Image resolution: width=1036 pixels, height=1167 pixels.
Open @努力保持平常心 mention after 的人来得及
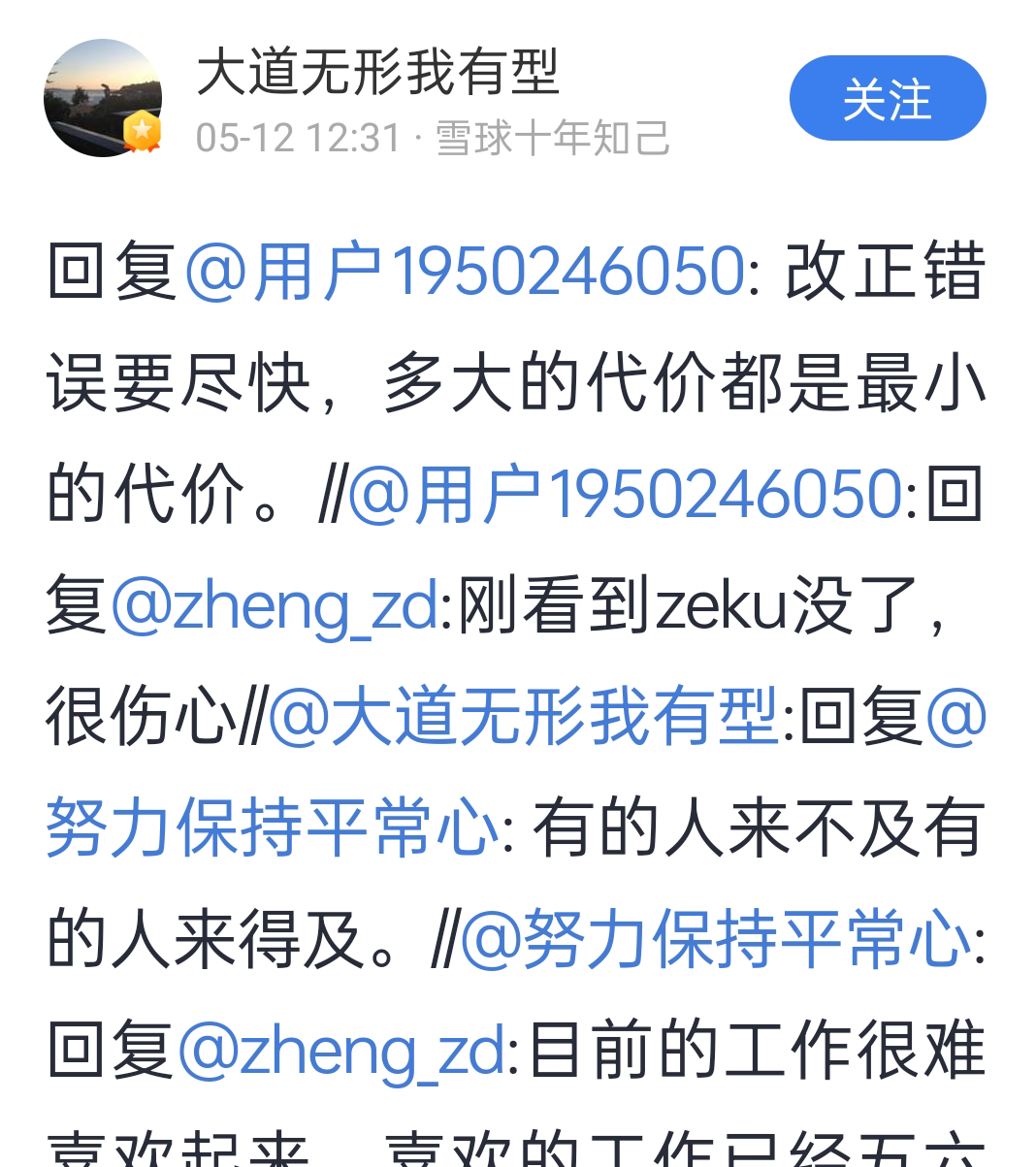716,939
